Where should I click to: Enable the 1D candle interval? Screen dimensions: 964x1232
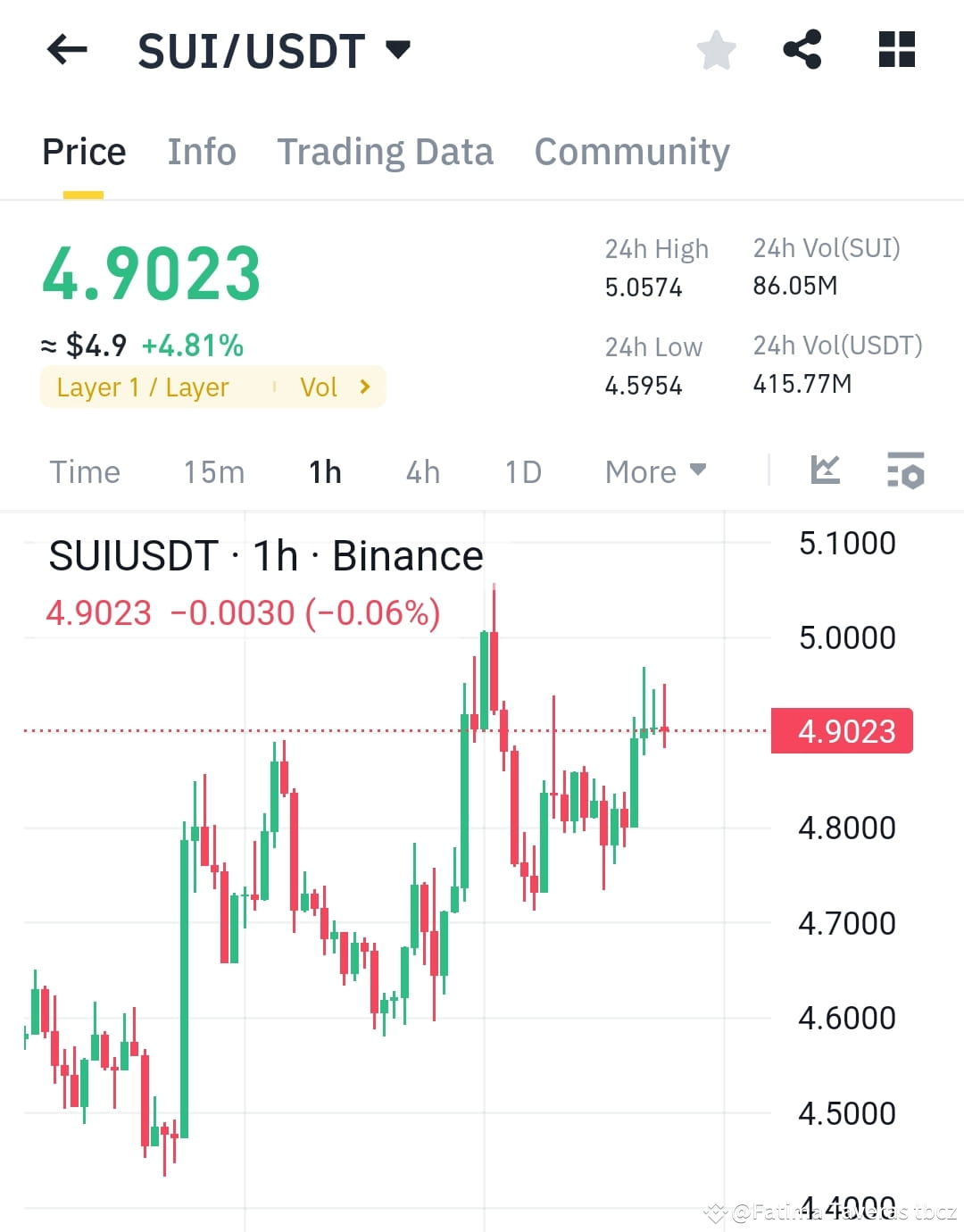[x=522, y=471]
